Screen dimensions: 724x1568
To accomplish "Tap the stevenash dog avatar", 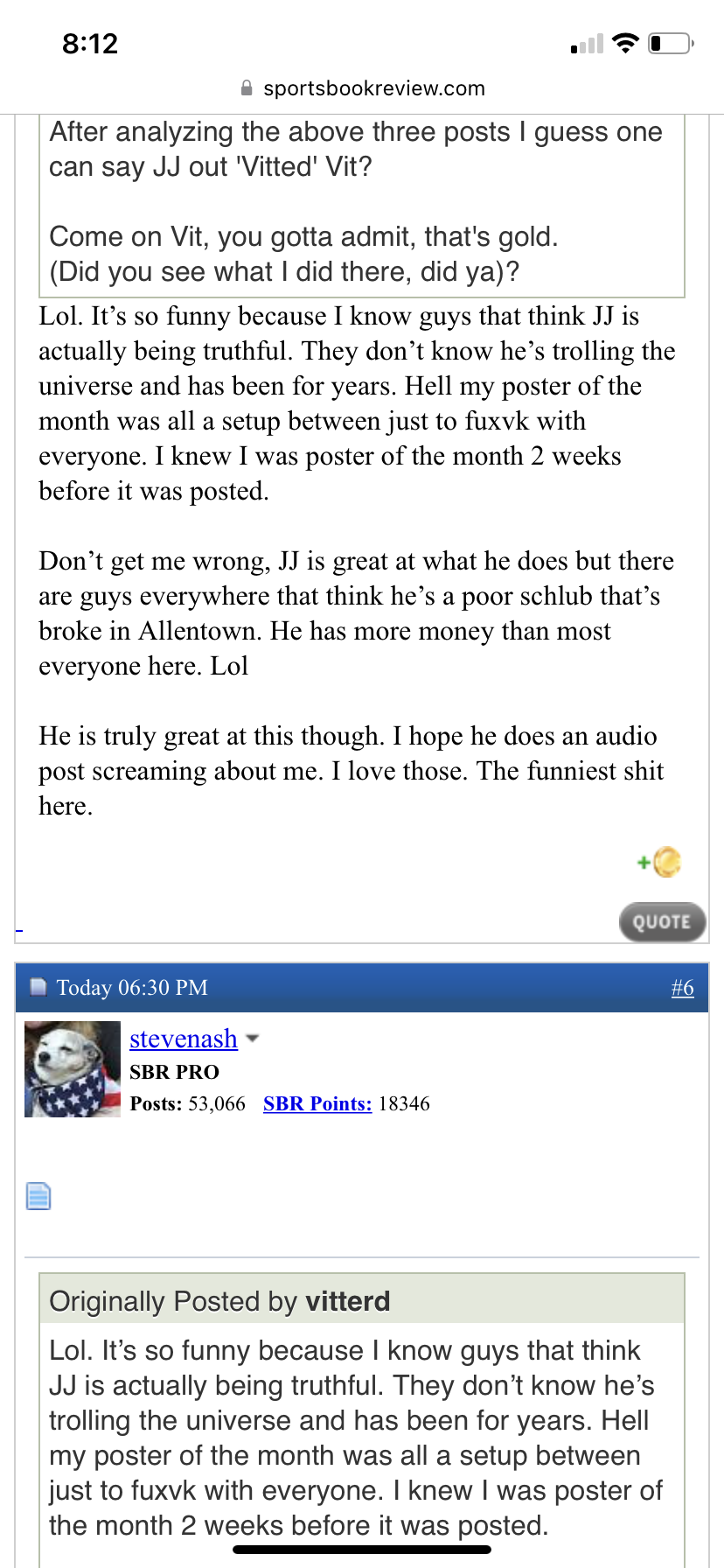I will [x=73, y=1069].
